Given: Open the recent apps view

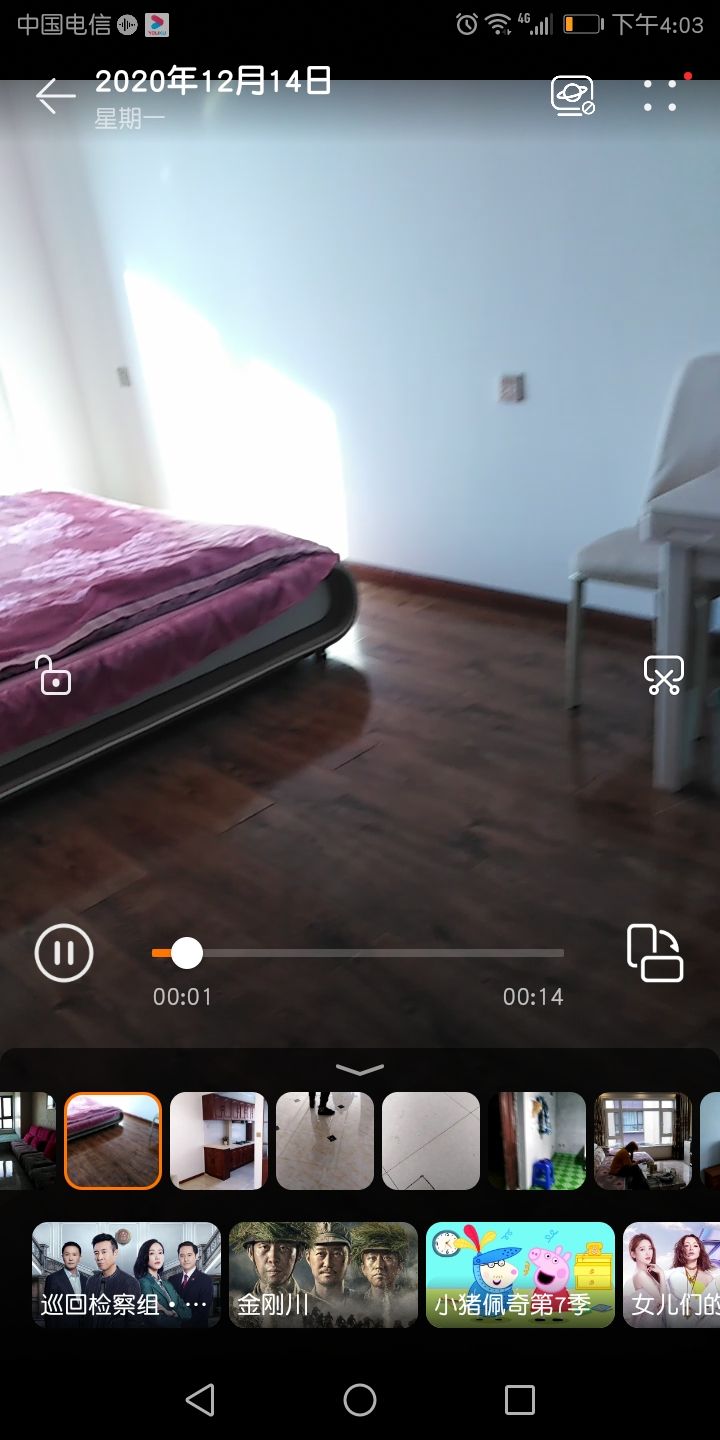Looking at the screenshot, I should pyautogui.click(x=520, y=1400).
